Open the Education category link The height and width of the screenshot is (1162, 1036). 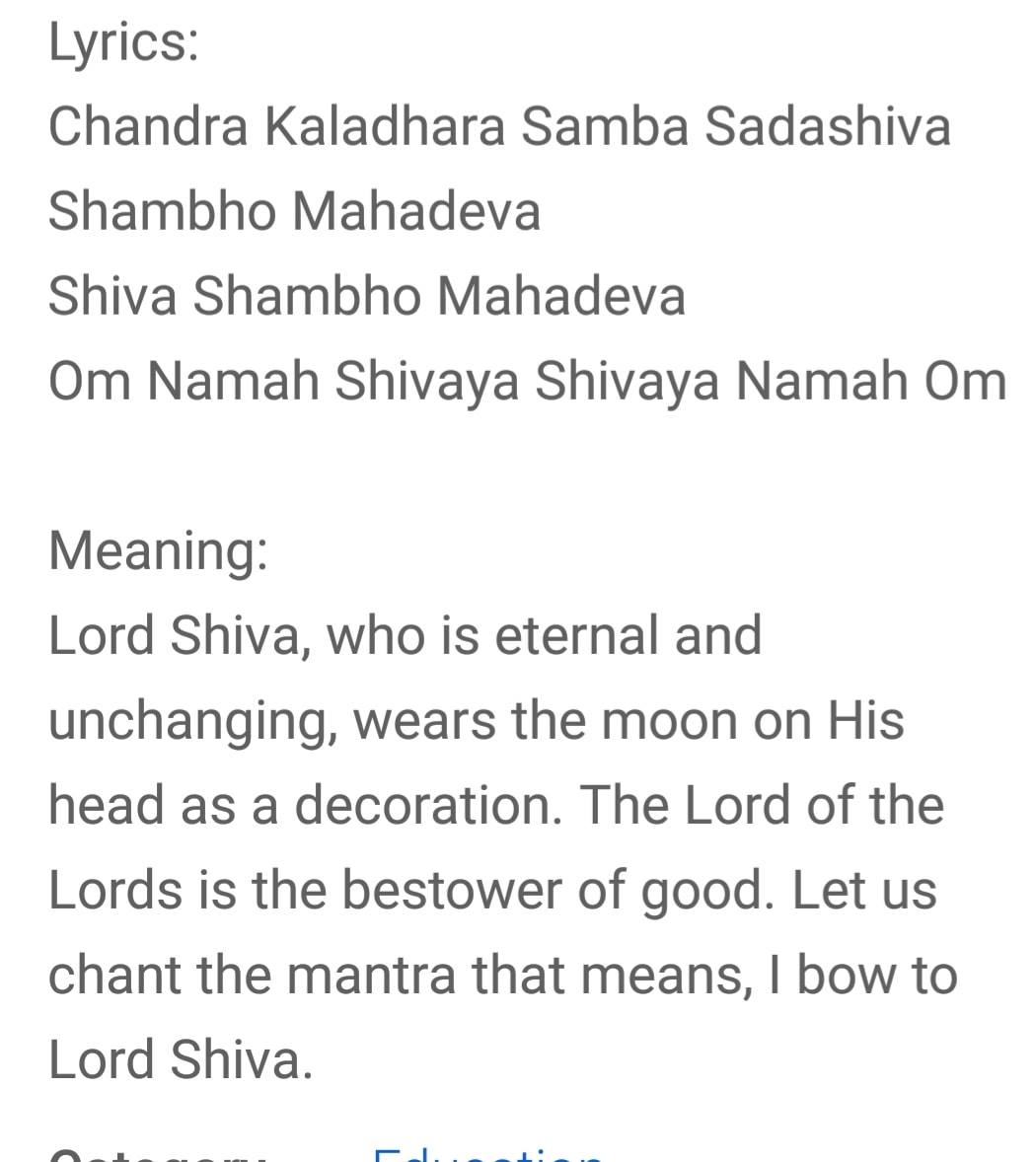pos(489,1154)
